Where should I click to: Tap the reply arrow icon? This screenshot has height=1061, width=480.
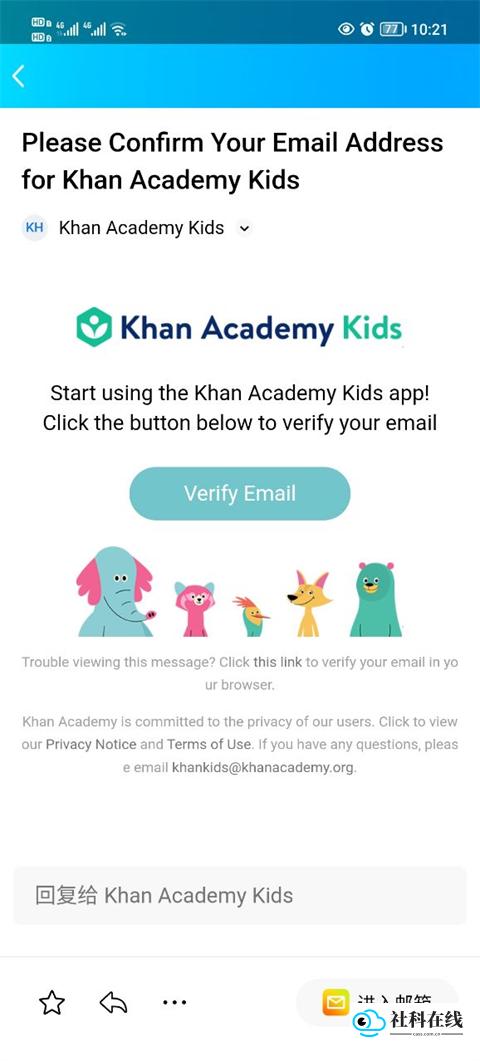pos(113,1002)
